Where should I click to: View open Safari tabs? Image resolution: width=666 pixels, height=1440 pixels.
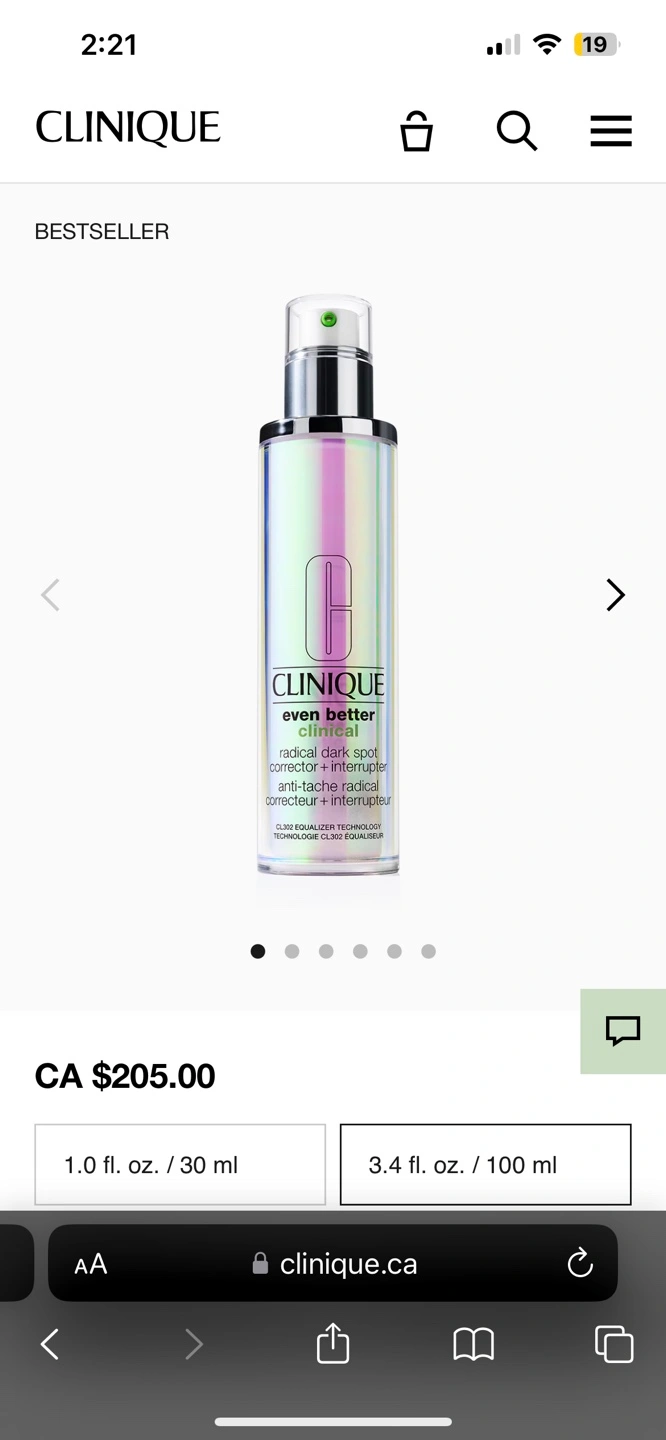click(x=614, y=1344)
